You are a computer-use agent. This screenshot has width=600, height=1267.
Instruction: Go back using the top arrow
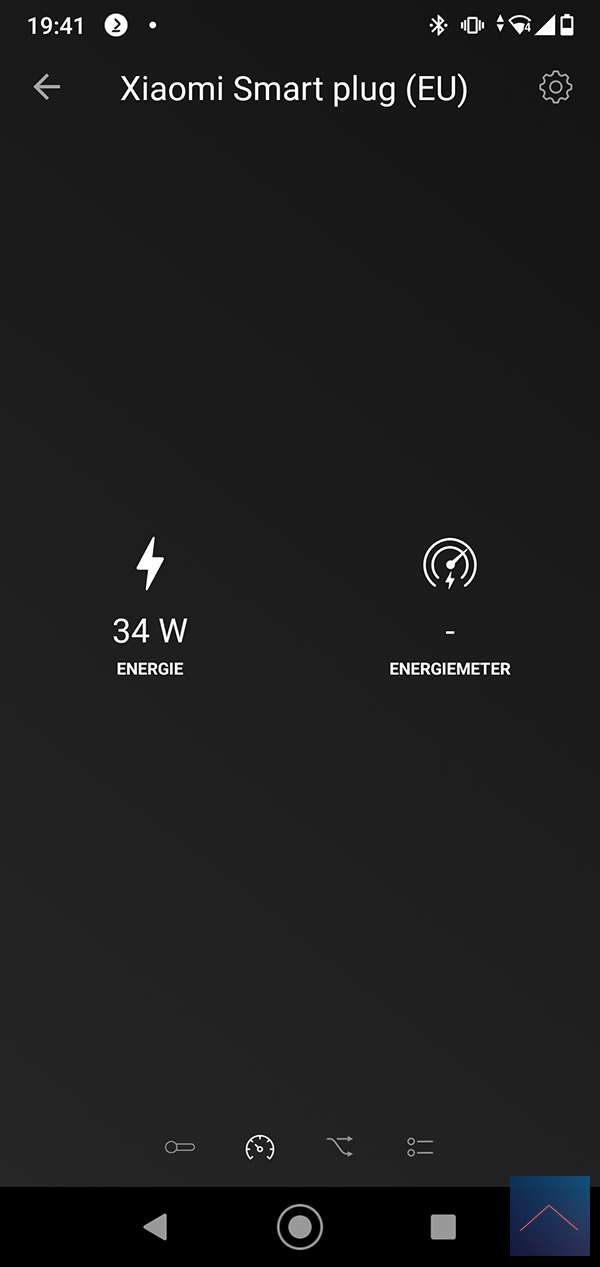47,88
